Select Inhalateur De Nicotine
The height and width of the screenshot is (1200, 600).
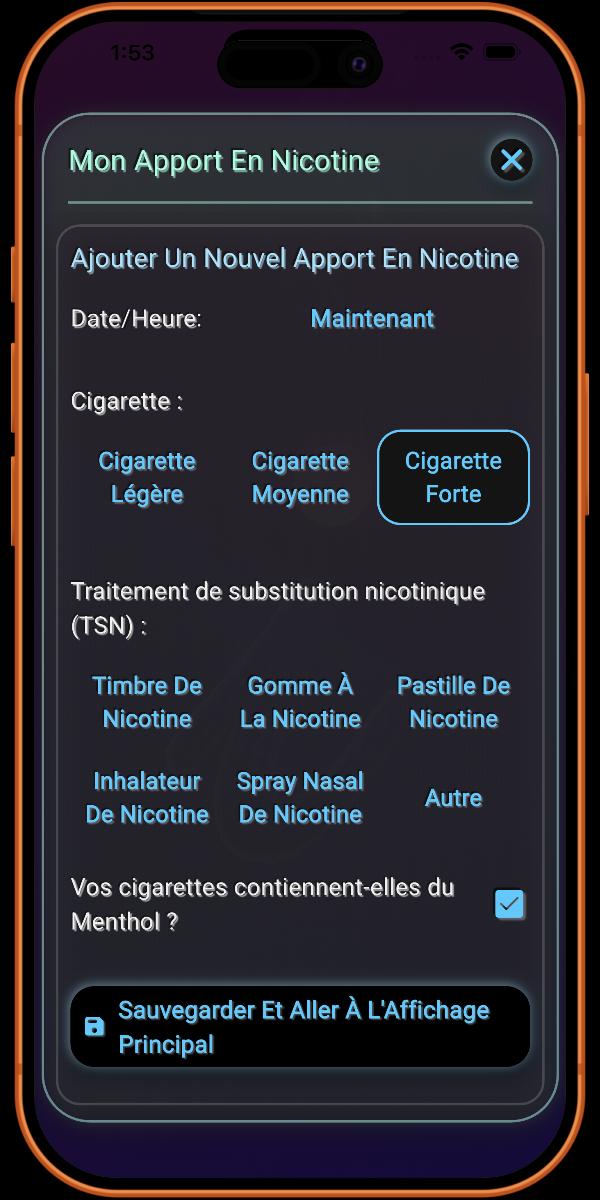(147, 798)
